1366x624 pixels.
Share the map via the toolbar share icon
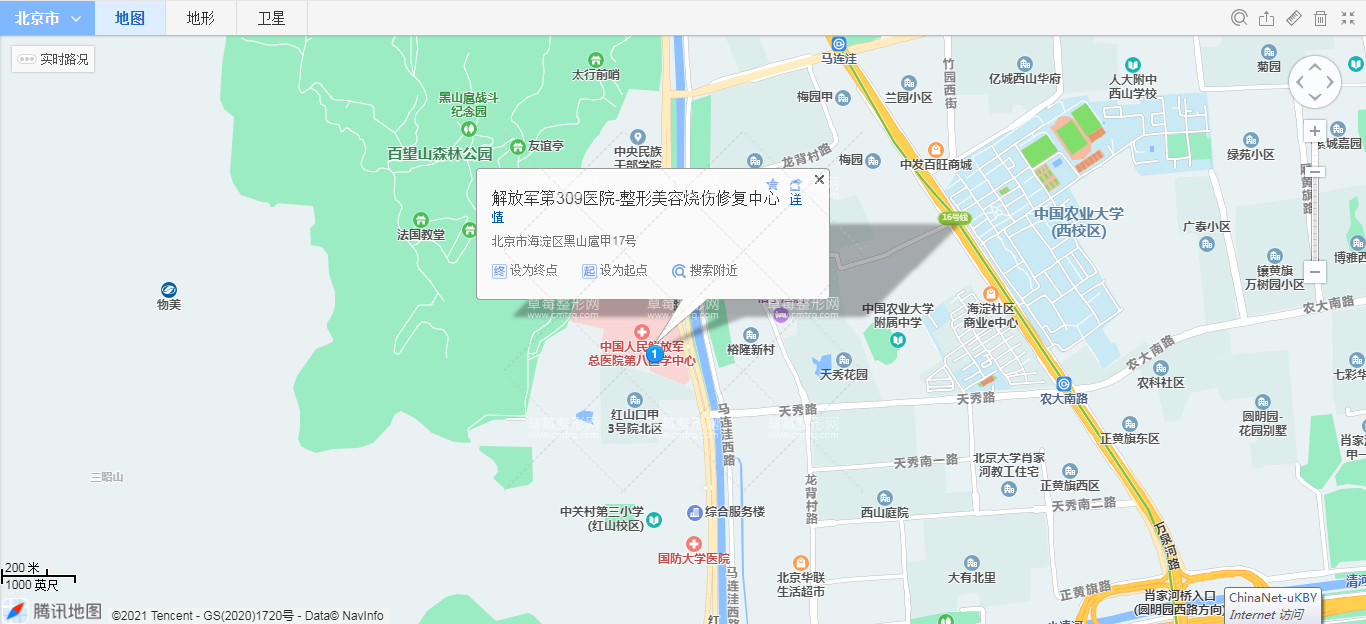1266,18
